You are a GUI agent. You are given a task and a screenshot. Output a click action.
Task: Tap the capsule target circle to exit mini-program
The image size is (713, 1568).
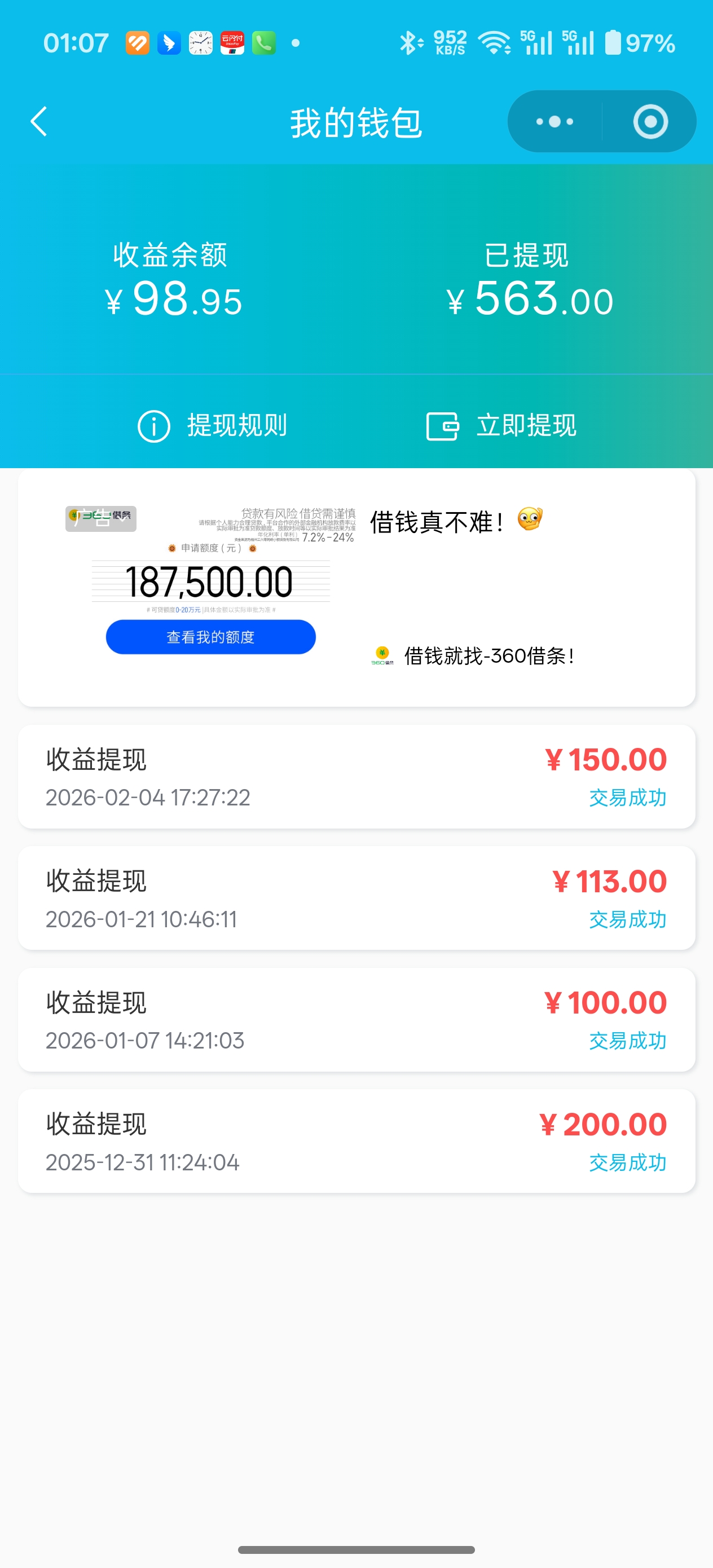649,122
